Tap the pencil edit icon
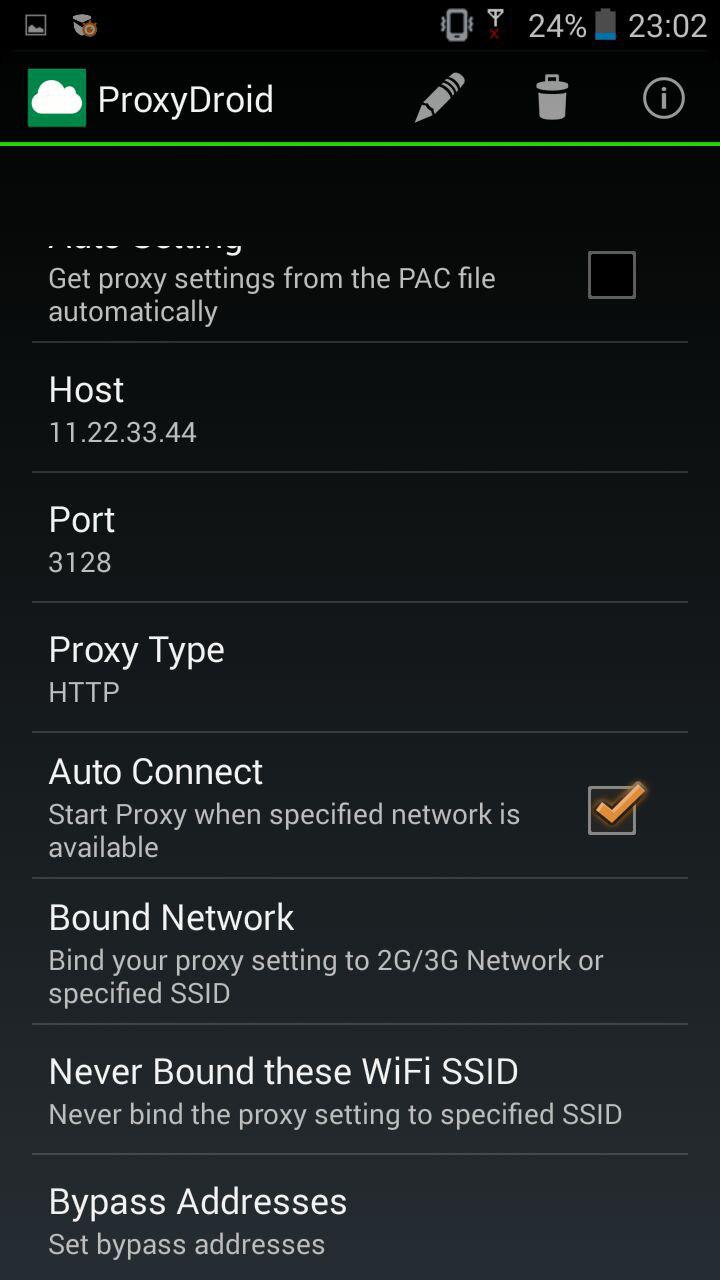The image size is (720, 1280). coord(440,98)
